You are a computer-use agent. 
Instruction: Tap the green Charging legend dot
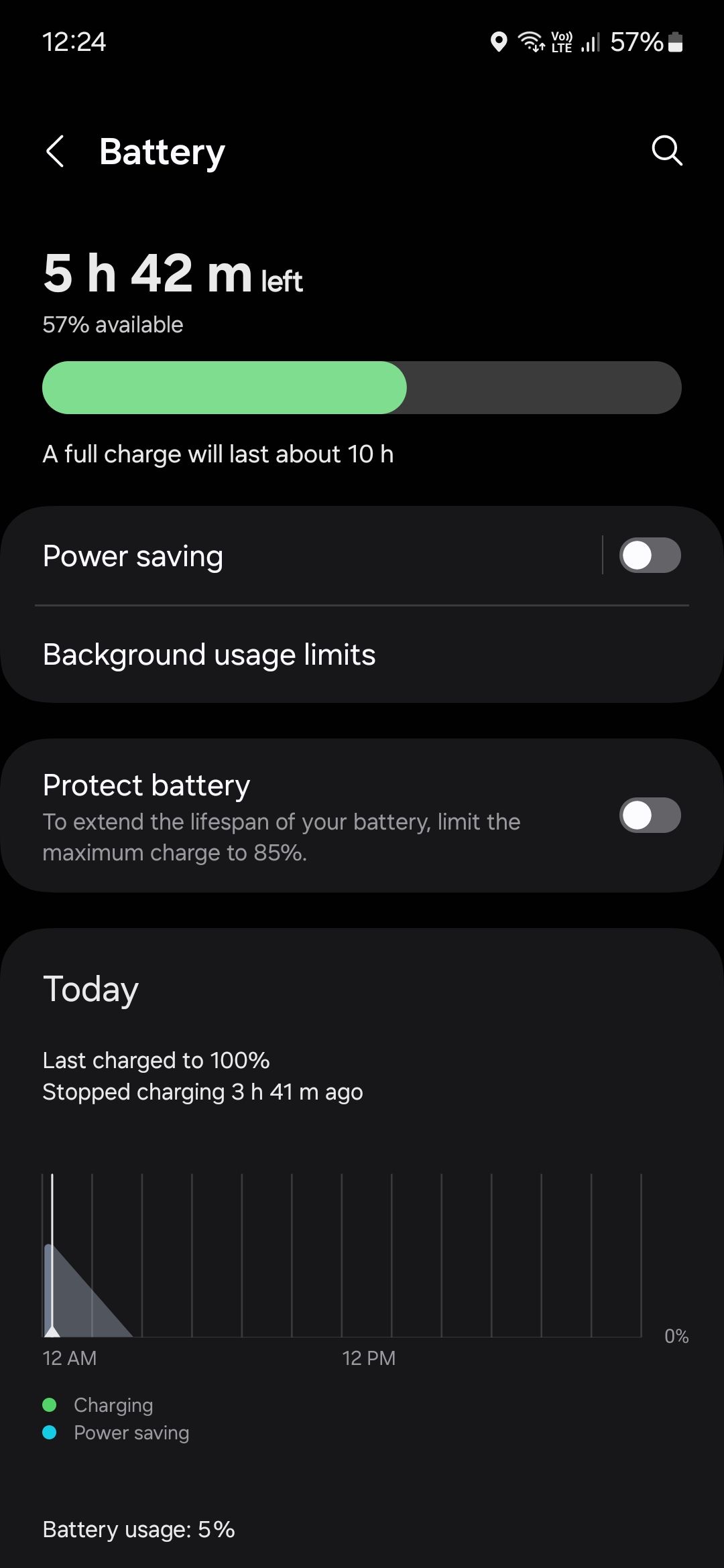point(50,1404)
